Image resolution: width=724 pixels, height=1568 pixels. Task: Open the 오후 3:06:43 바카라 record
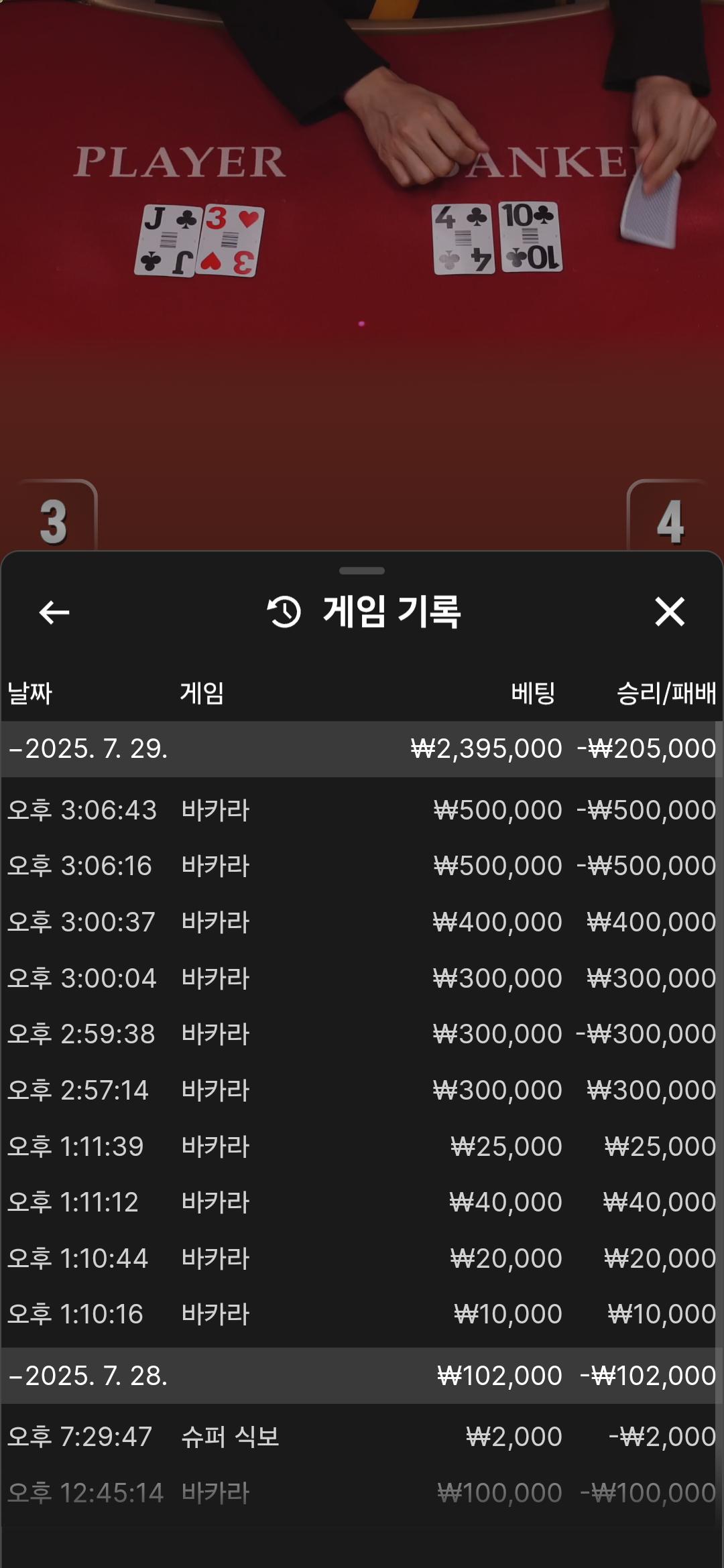coord(361,810)
